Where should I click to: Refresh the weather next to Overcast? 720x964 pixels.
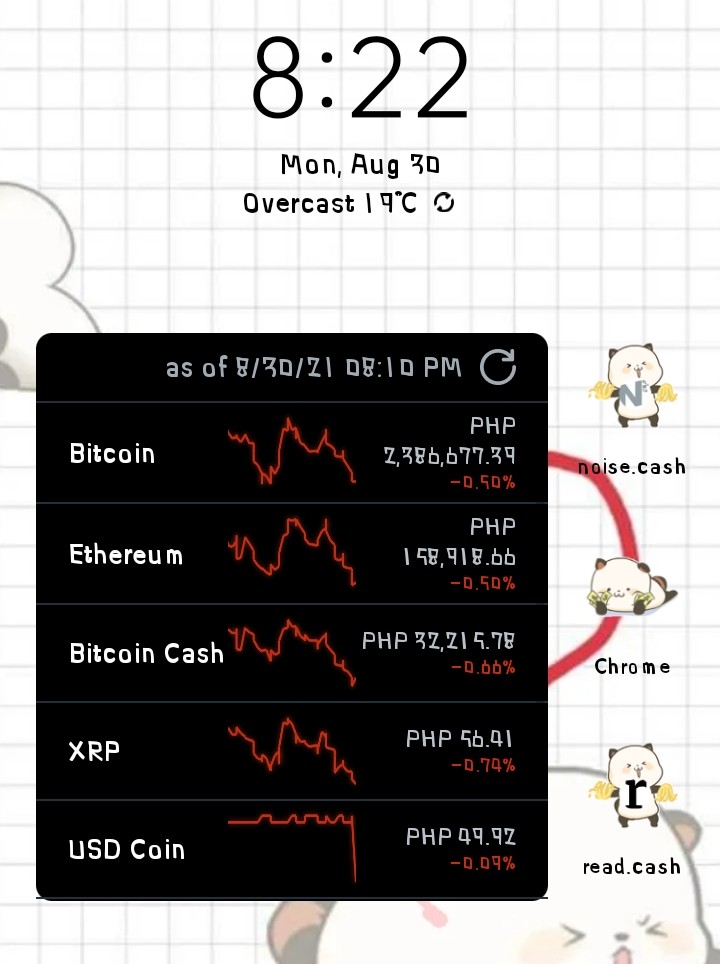click(x=444, y=203)
